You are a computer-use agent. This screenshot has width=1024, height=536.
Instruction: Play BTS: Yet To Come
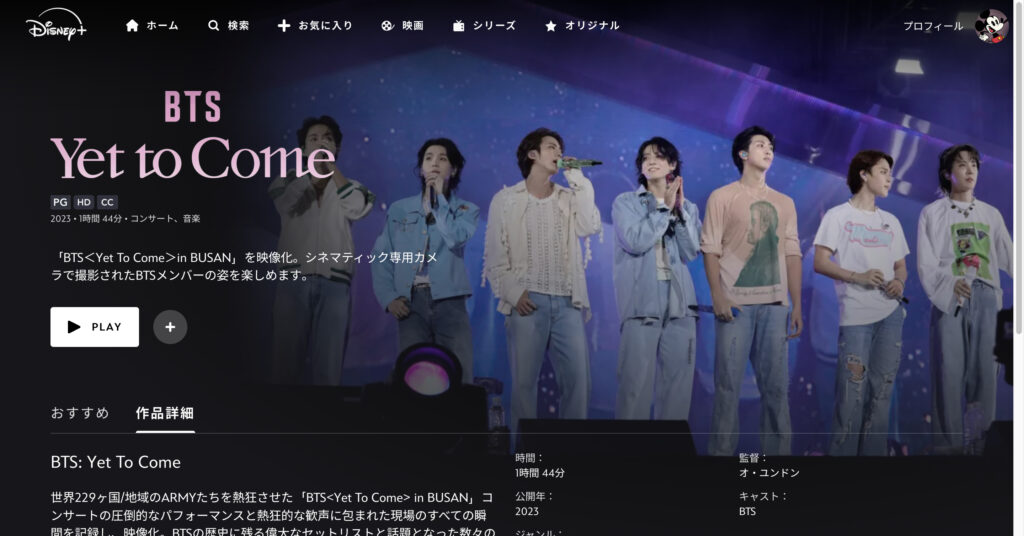(x=94, y=327)
